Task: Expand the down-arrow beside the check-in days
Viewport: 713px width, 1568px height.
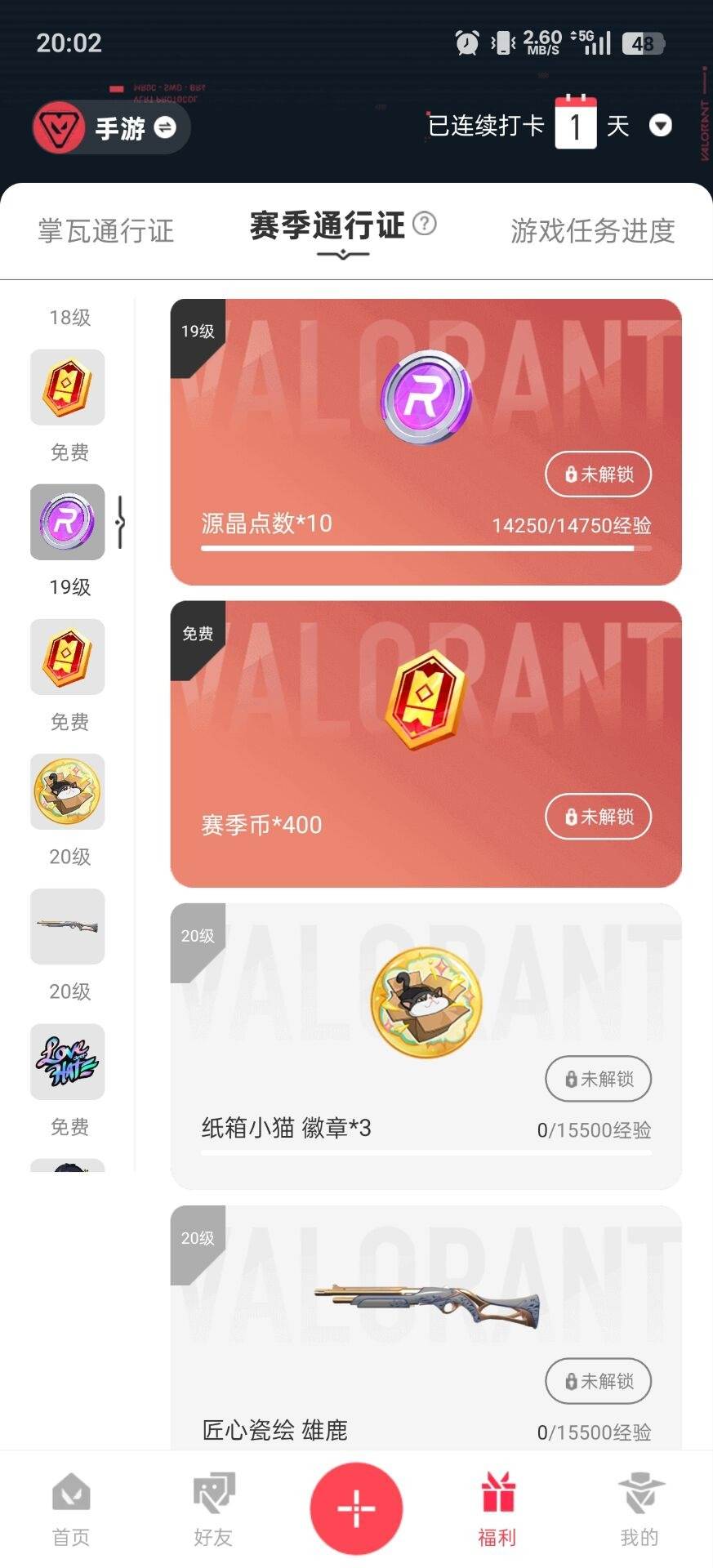Action: [x=661, y=127]
